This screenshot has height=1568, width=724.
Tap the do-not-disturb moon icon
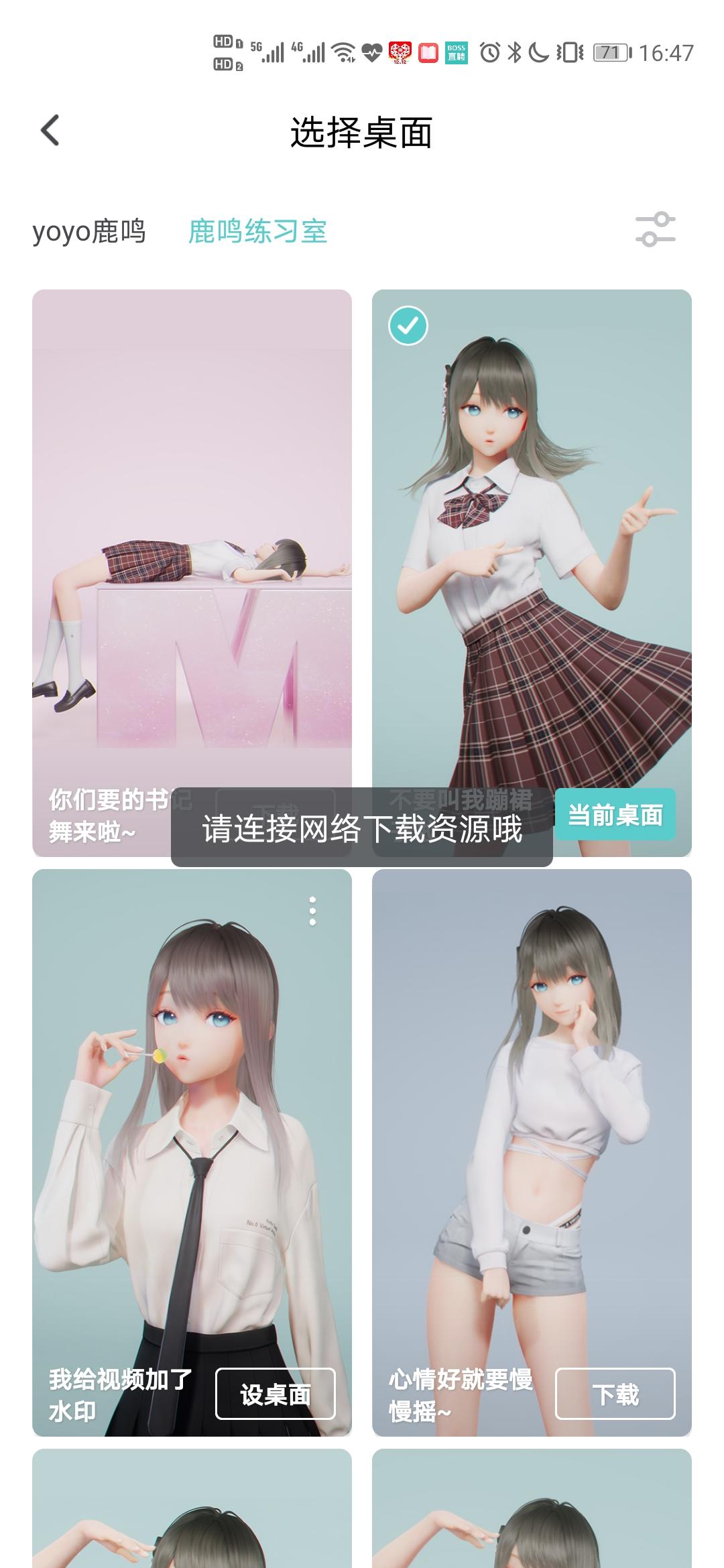pyautogui.click(x=538, y=52)
